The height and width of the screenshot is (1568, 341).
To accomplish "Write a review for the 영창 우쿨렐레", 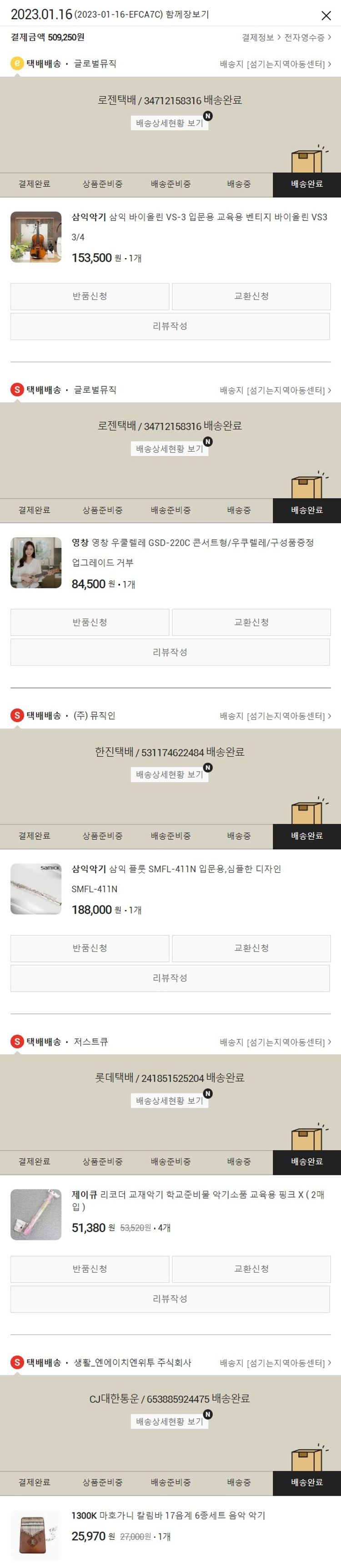I will 170,652.
